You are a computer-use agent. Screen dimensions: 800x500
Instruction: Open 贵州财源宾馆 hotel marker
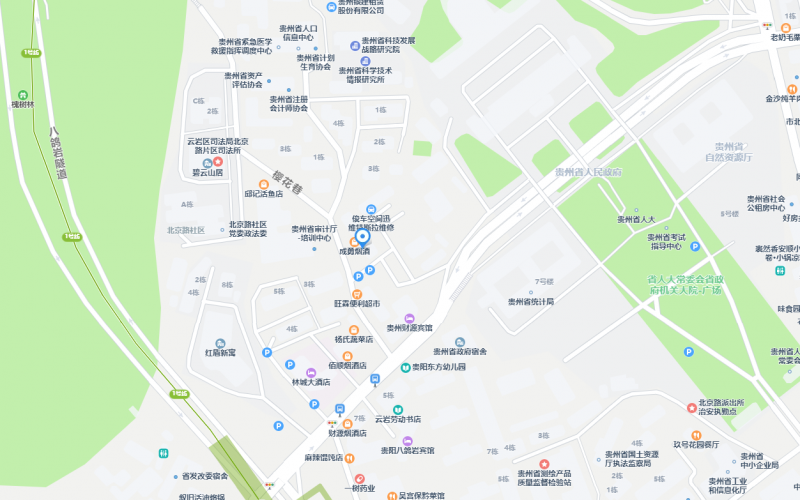pyautogui.click(x=408, y=317)
